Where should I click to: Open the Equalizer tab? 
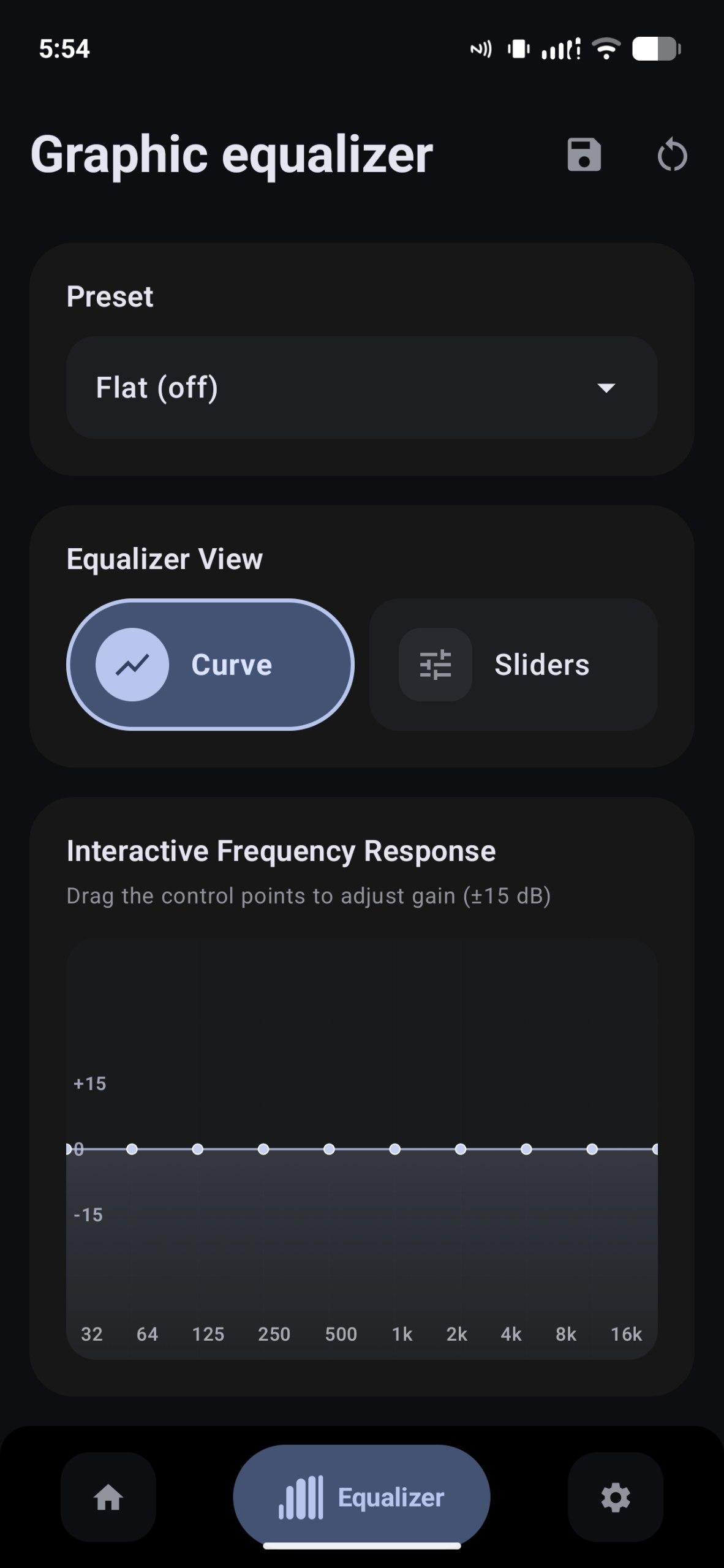click(361, 1498)
